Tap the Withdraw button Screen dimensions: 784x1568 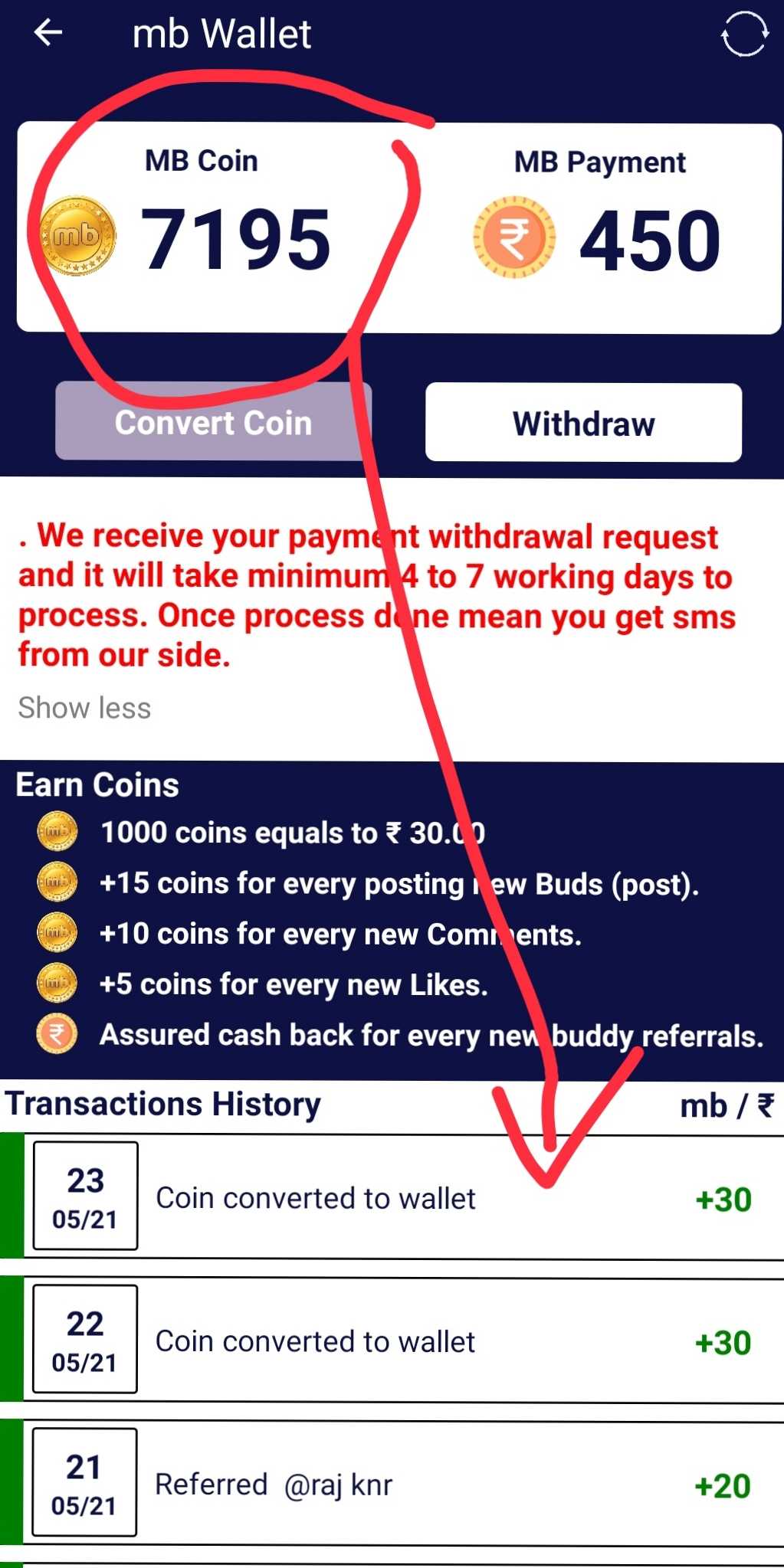pyautogui.click(x=583, y=423)
